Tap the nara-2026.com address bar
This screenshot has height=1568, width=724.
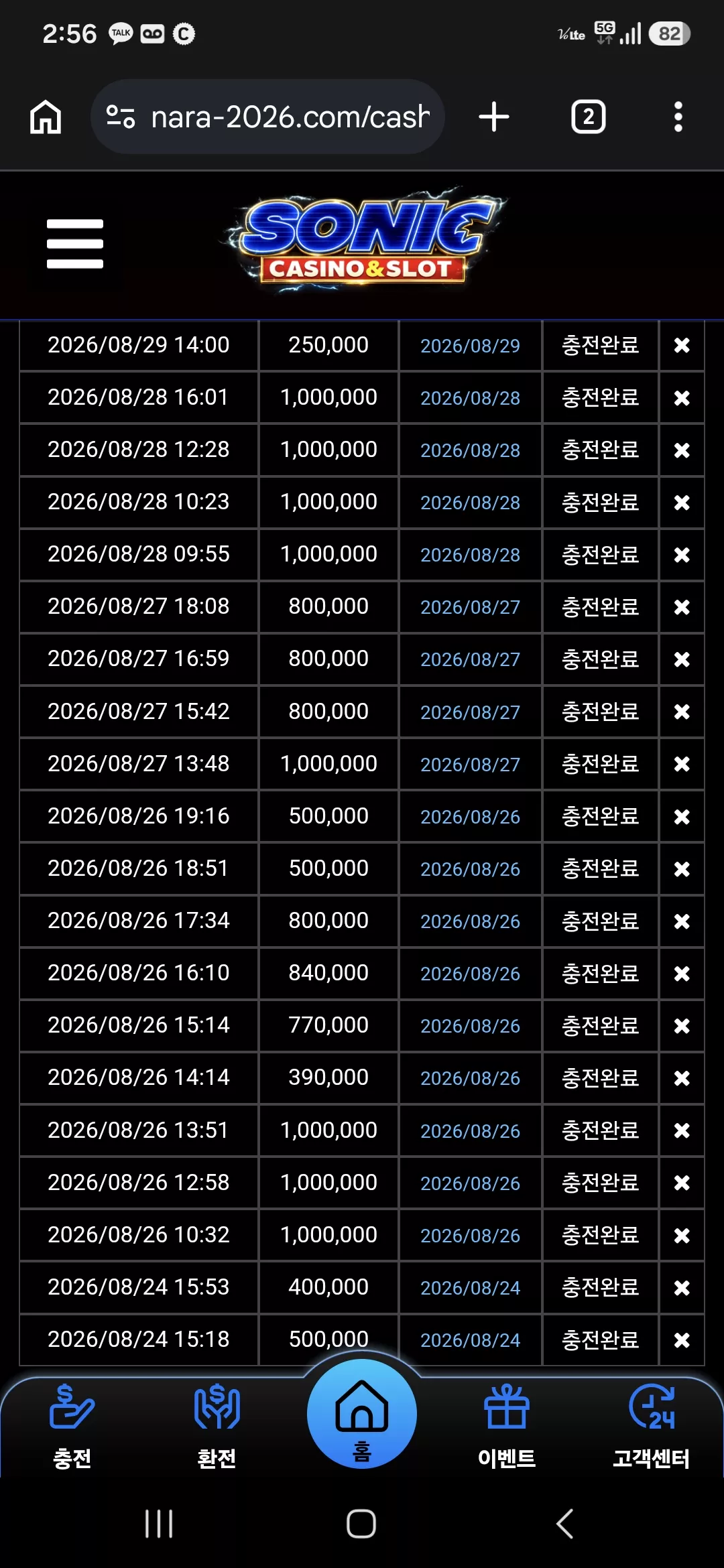coord(268,117)
